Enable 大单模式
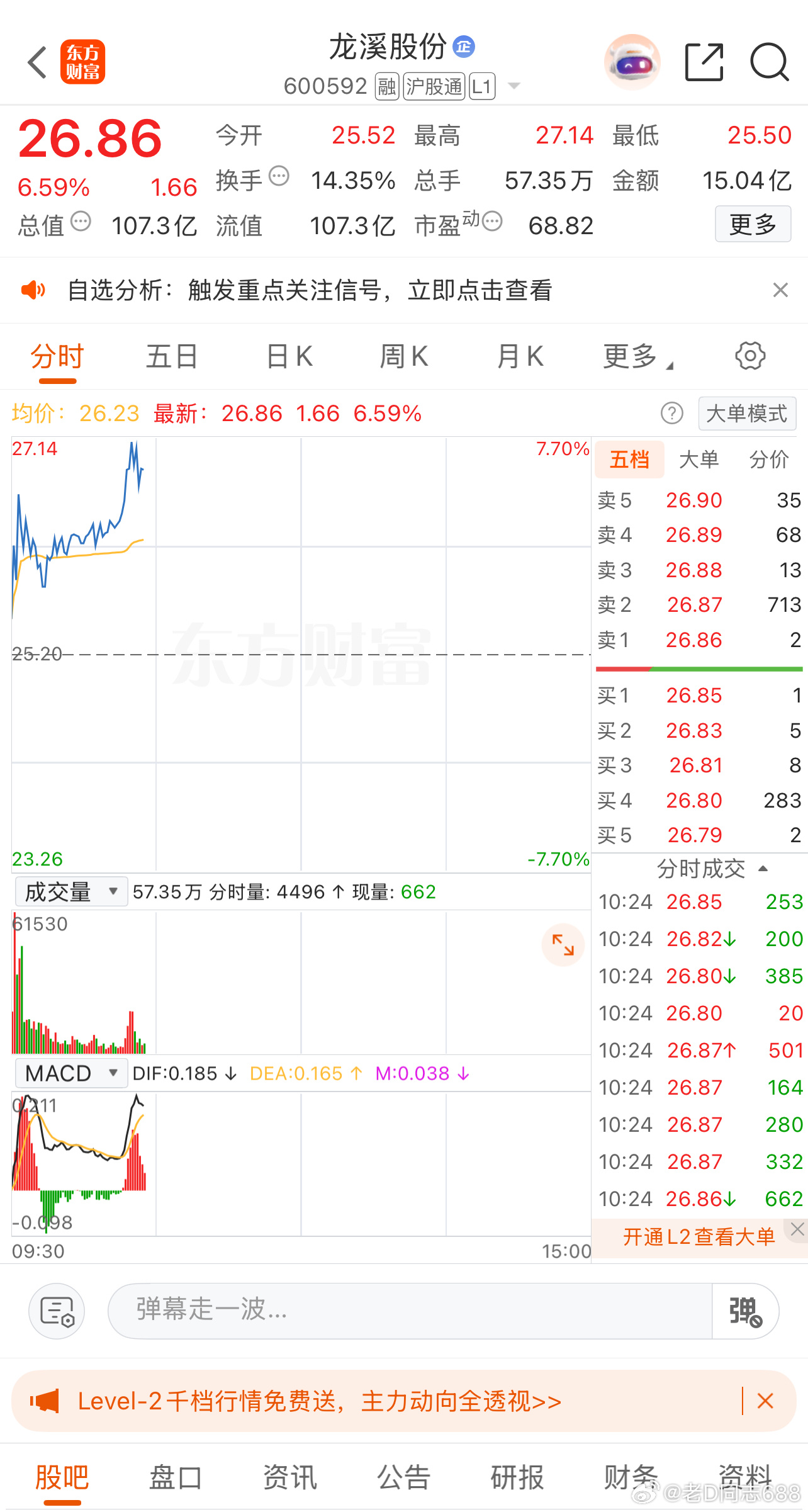The image size is (808, 1512). coord(747,414)
